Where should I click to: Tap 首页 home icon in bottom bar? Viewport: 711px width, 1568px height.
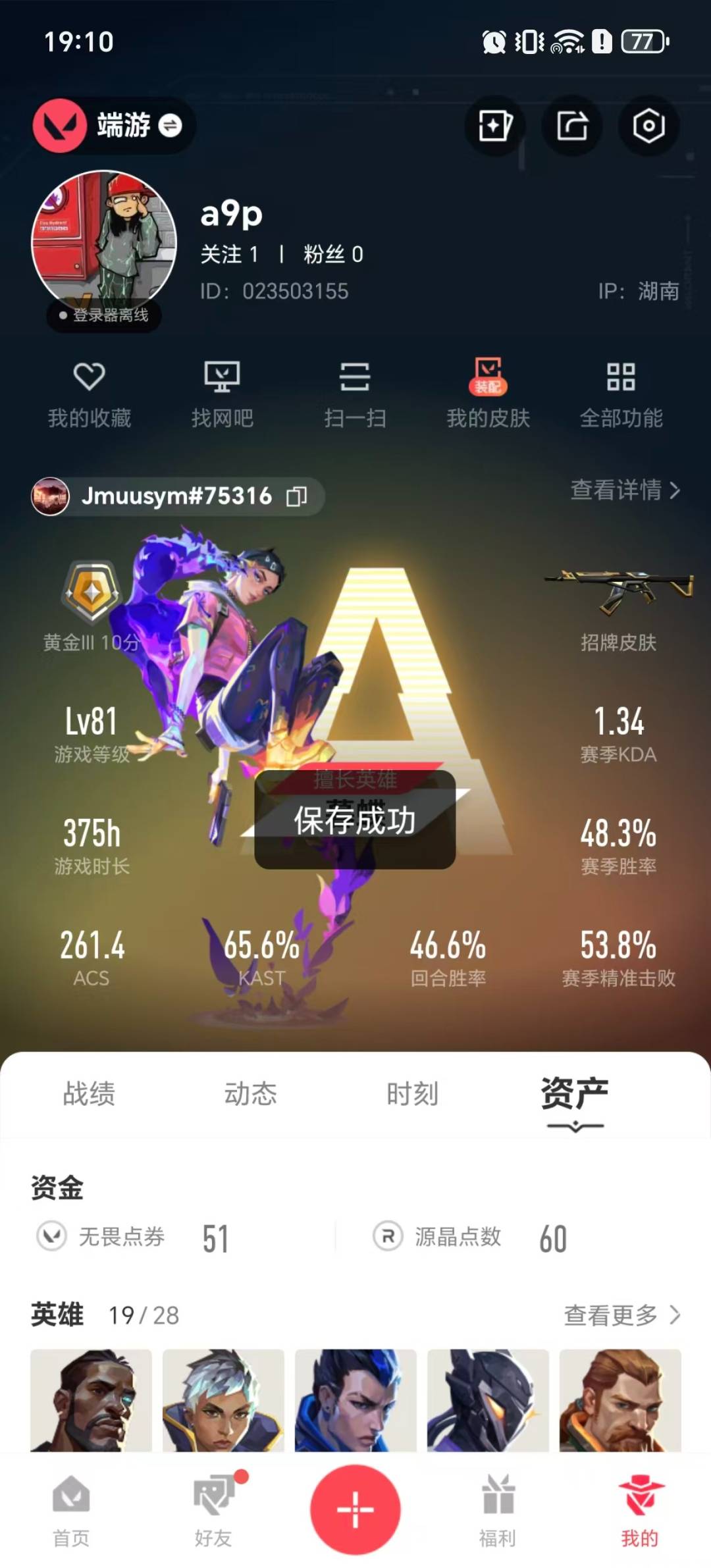coord(71,1514)
